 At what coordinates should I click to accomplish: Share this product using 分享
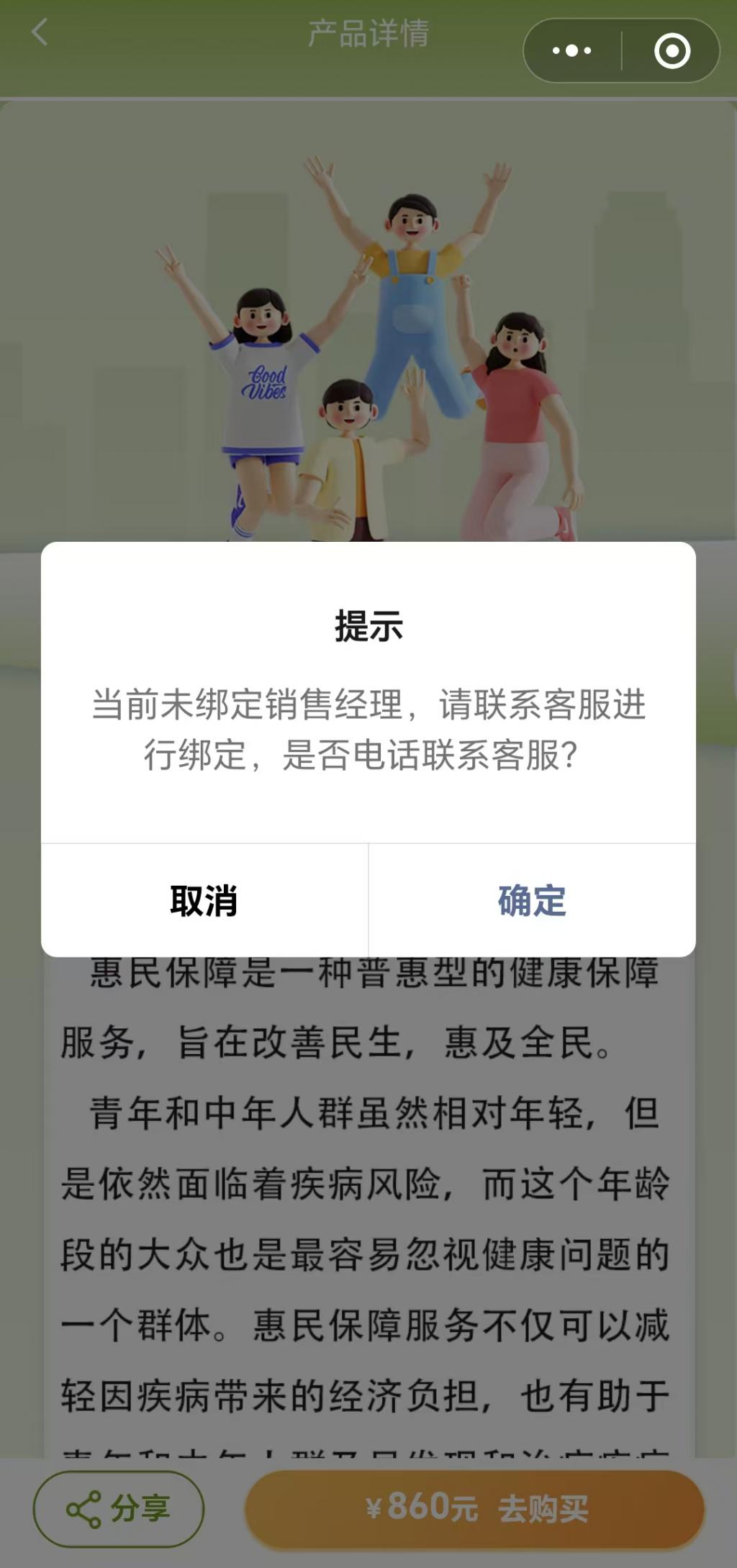point(119,1508)
